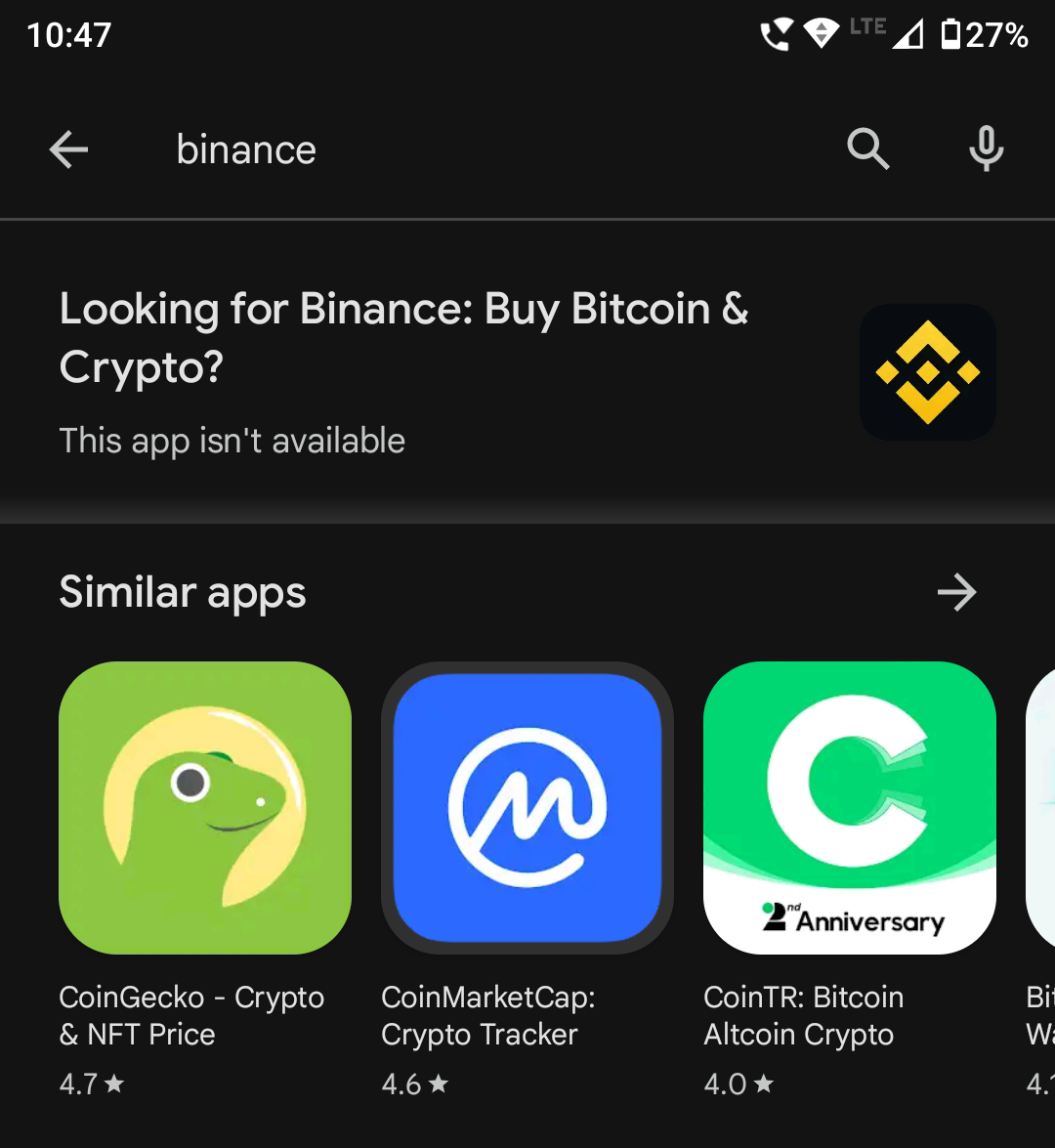This screenshot has height=1148, width=1055.
Task: Expand Similar apps with the arrow
Action: 956,592
